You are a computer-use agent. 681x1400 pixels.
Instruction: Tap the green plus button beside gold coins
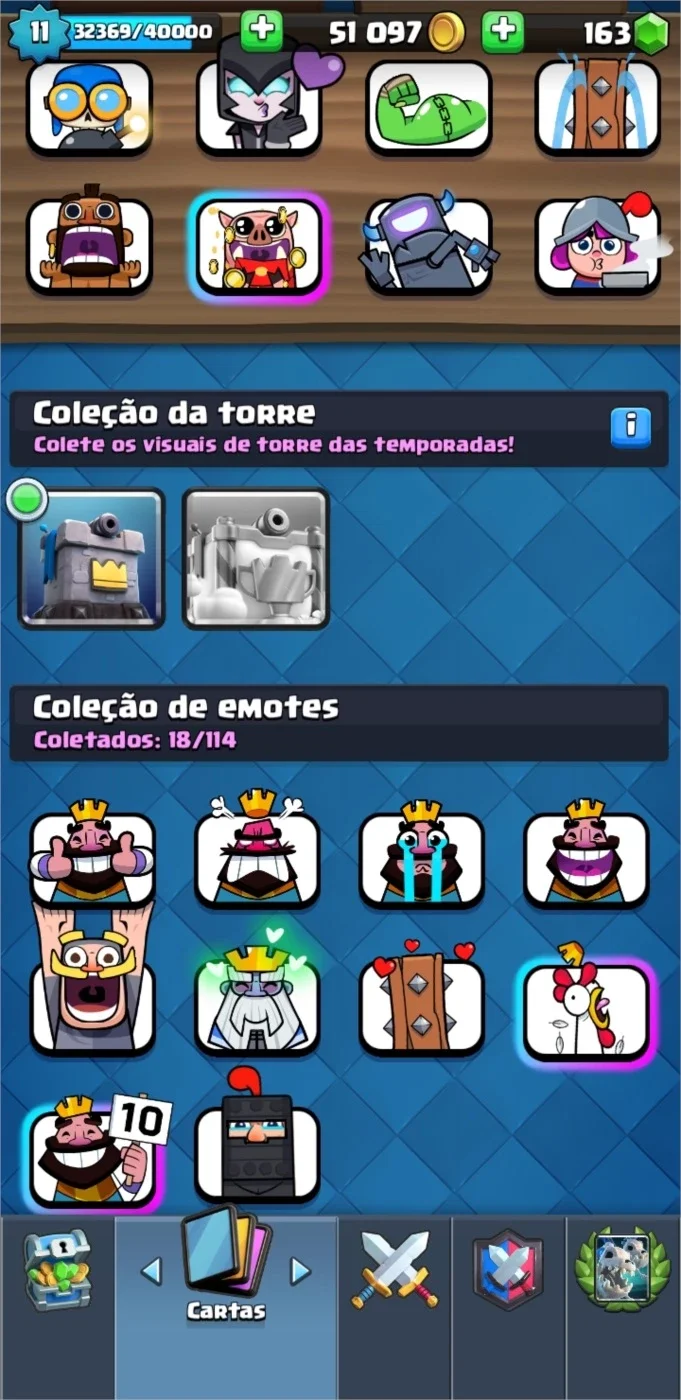click(502, 32)
